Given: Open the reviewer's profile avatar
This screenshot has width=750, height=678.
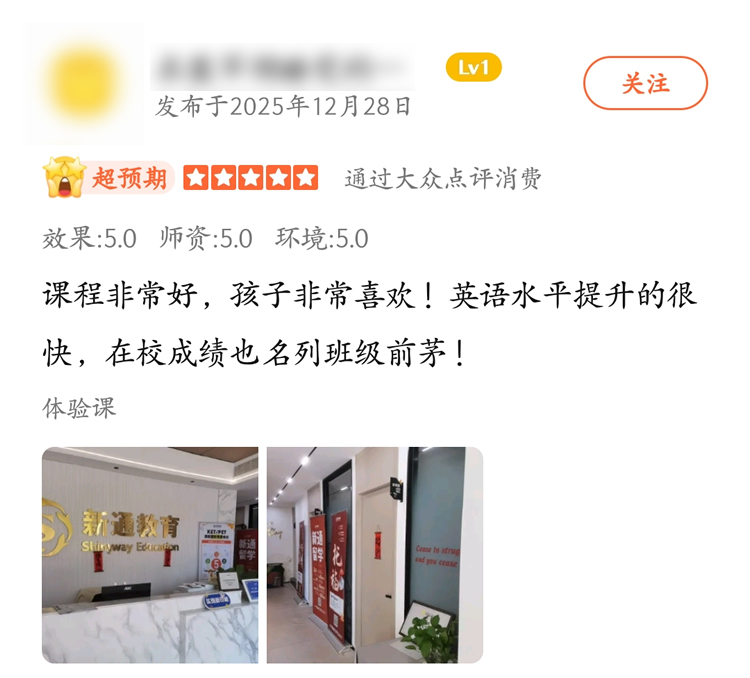Looking at the screenshot, I should pos(84,81).
